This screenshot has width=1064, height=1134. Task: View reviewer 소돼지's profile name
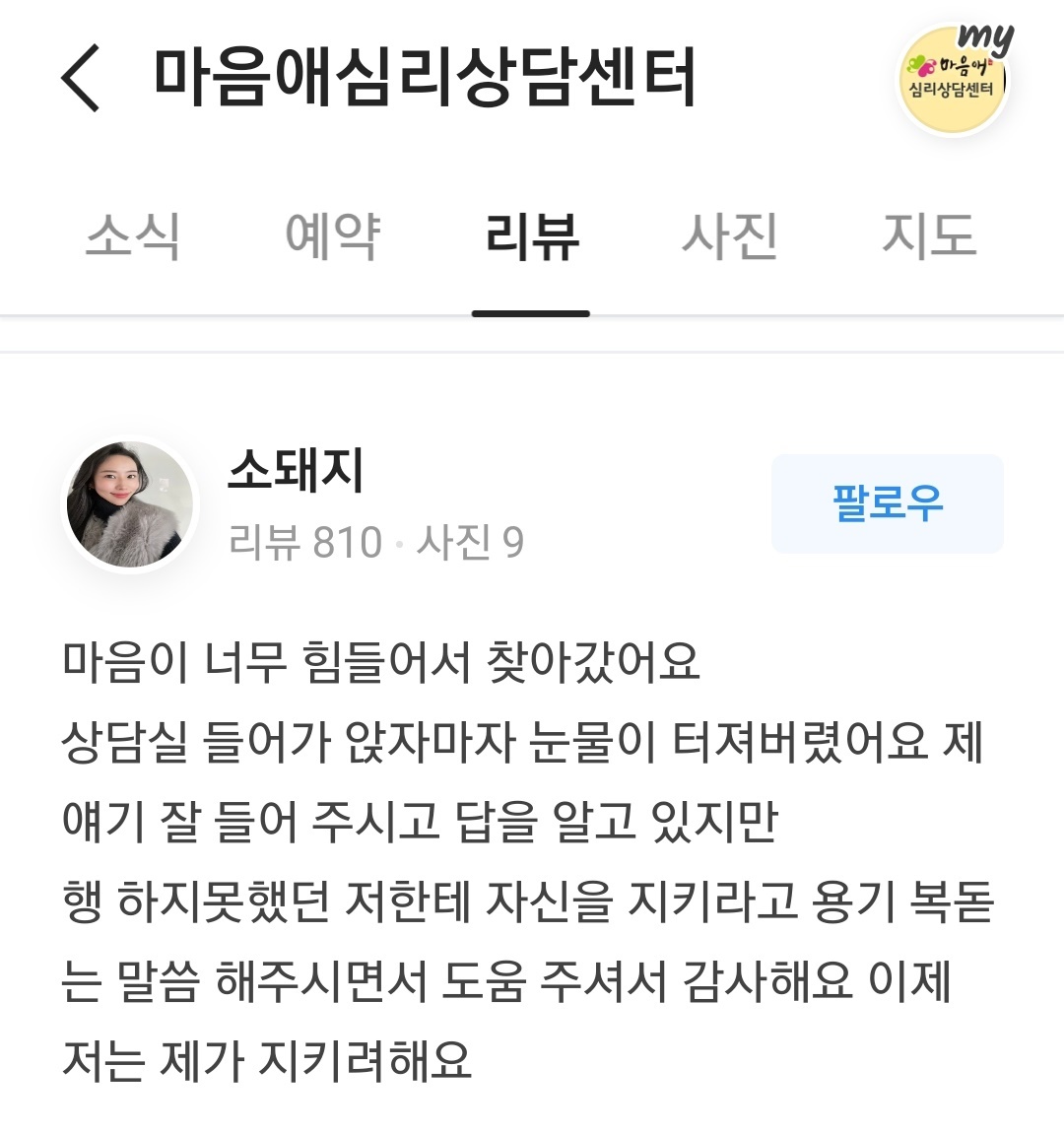coord(297,470)
